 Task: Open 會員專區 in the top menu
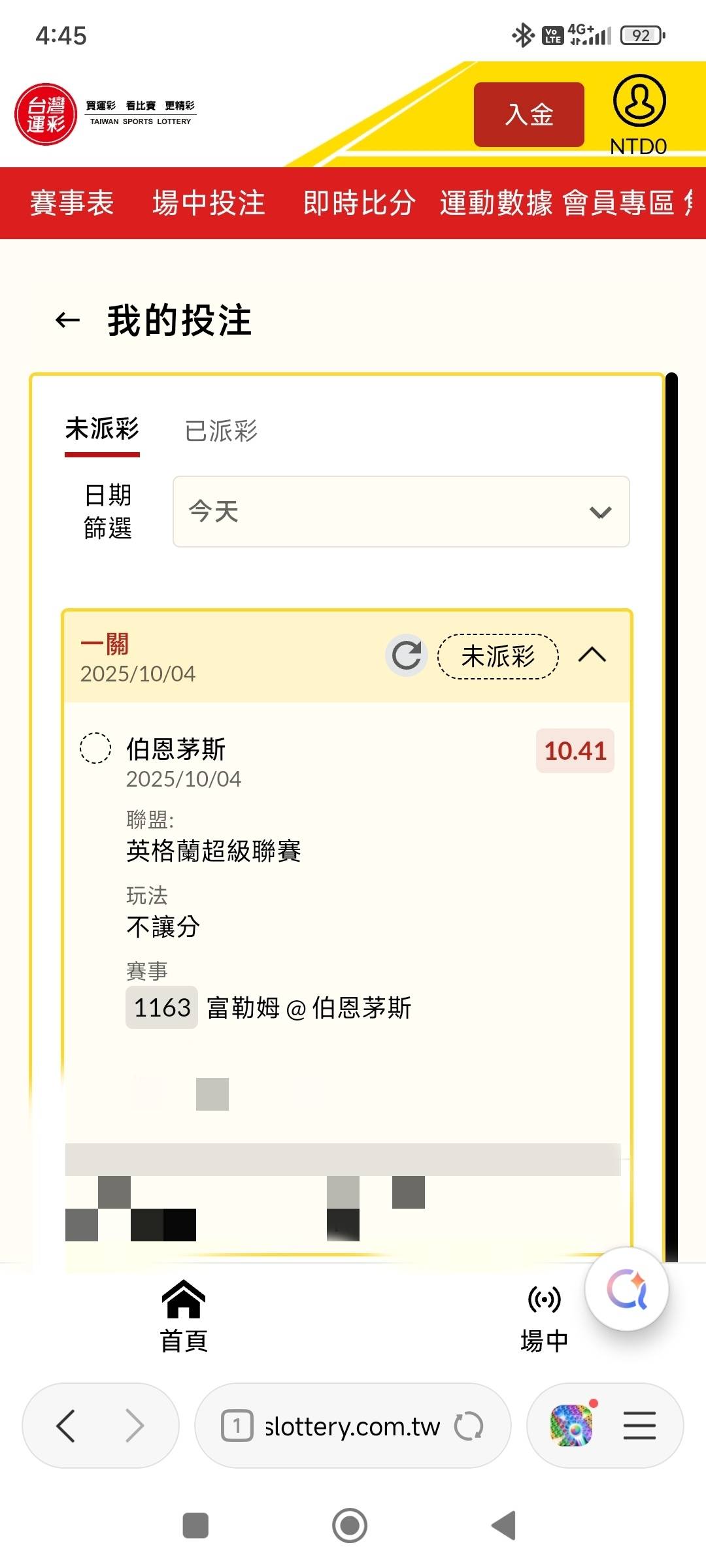click(618, 203)
